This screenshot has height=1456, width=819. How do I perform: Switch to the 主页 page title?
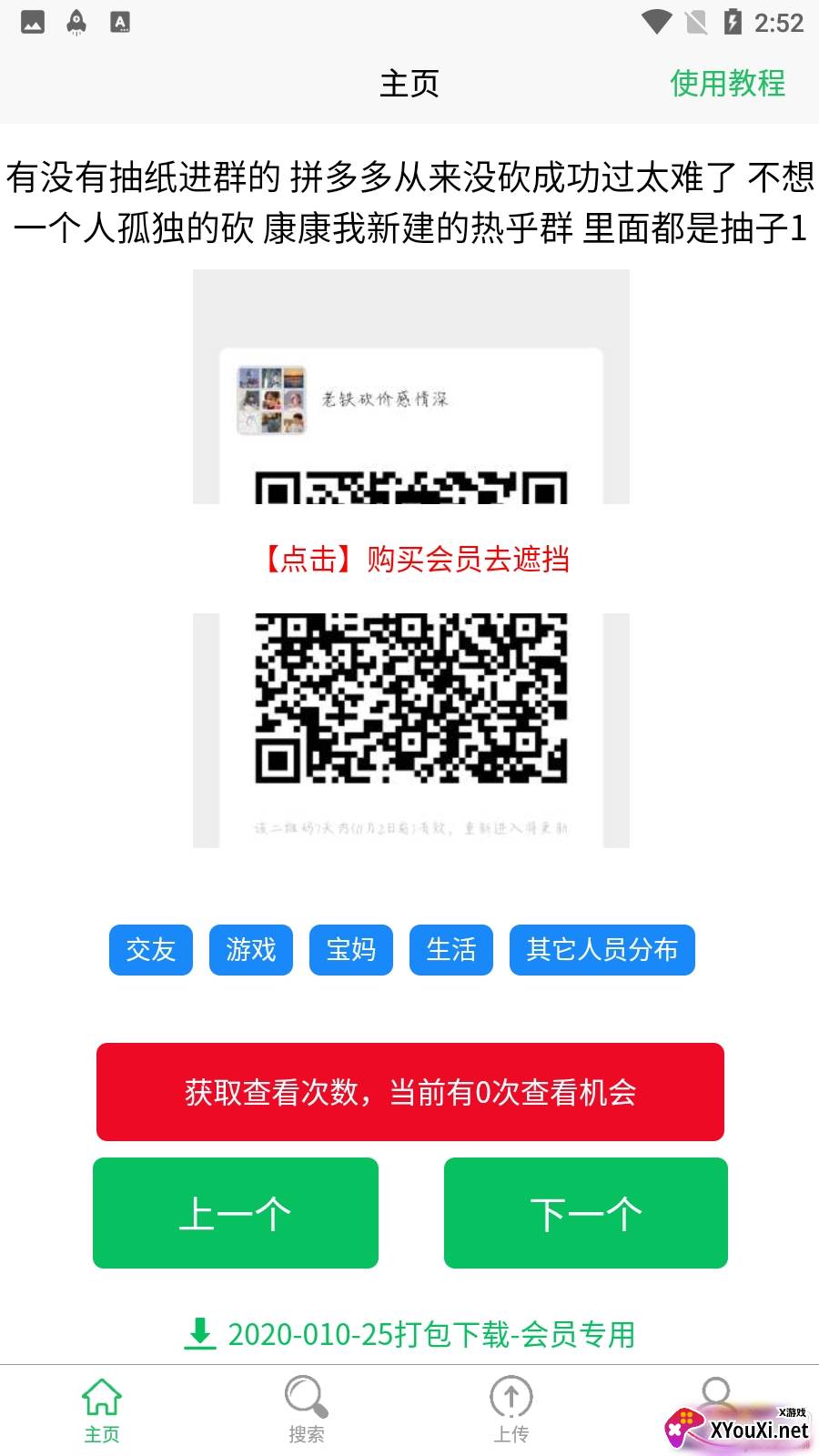[409, 85]
